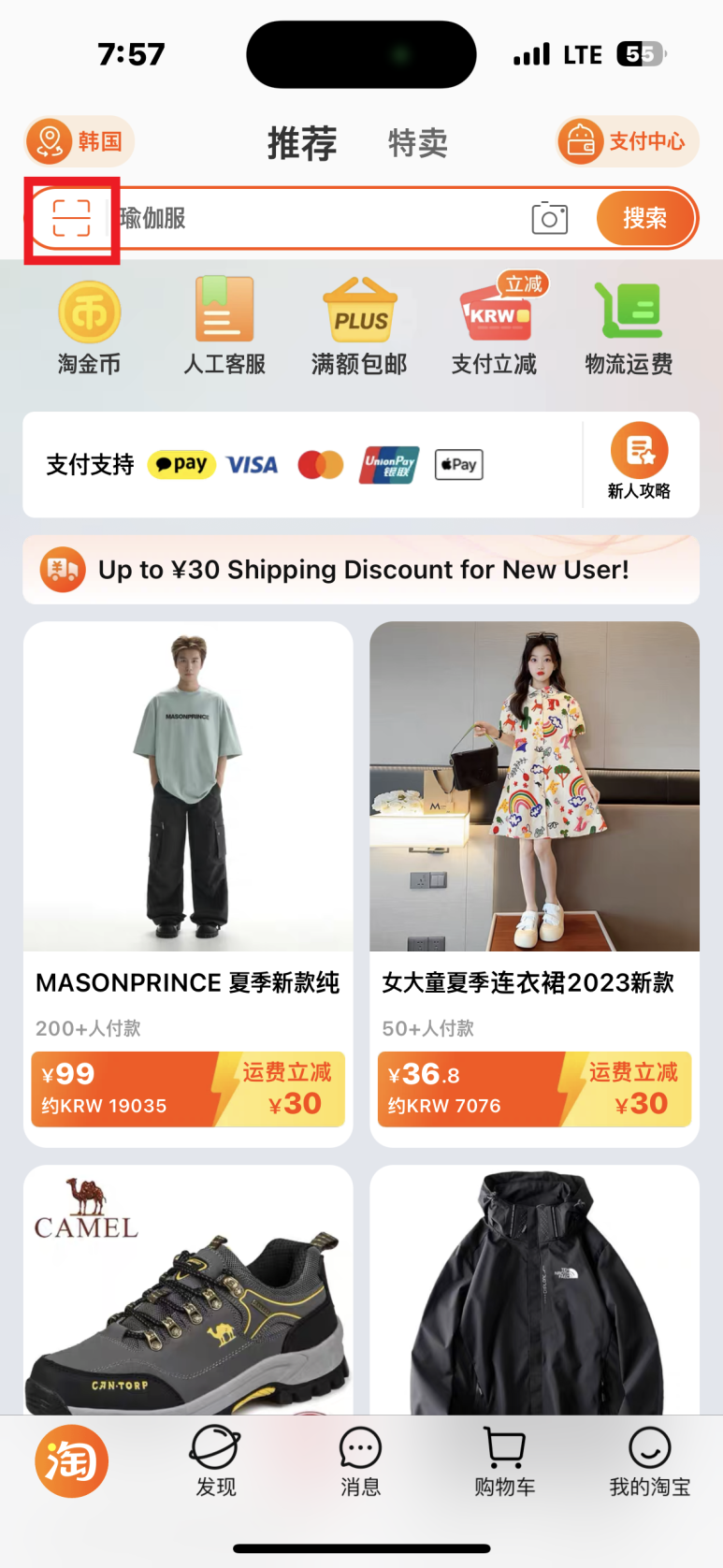Open the ¥30 shipping discount banner
This screenshot has height=1568, width=723.
[361, 570]
